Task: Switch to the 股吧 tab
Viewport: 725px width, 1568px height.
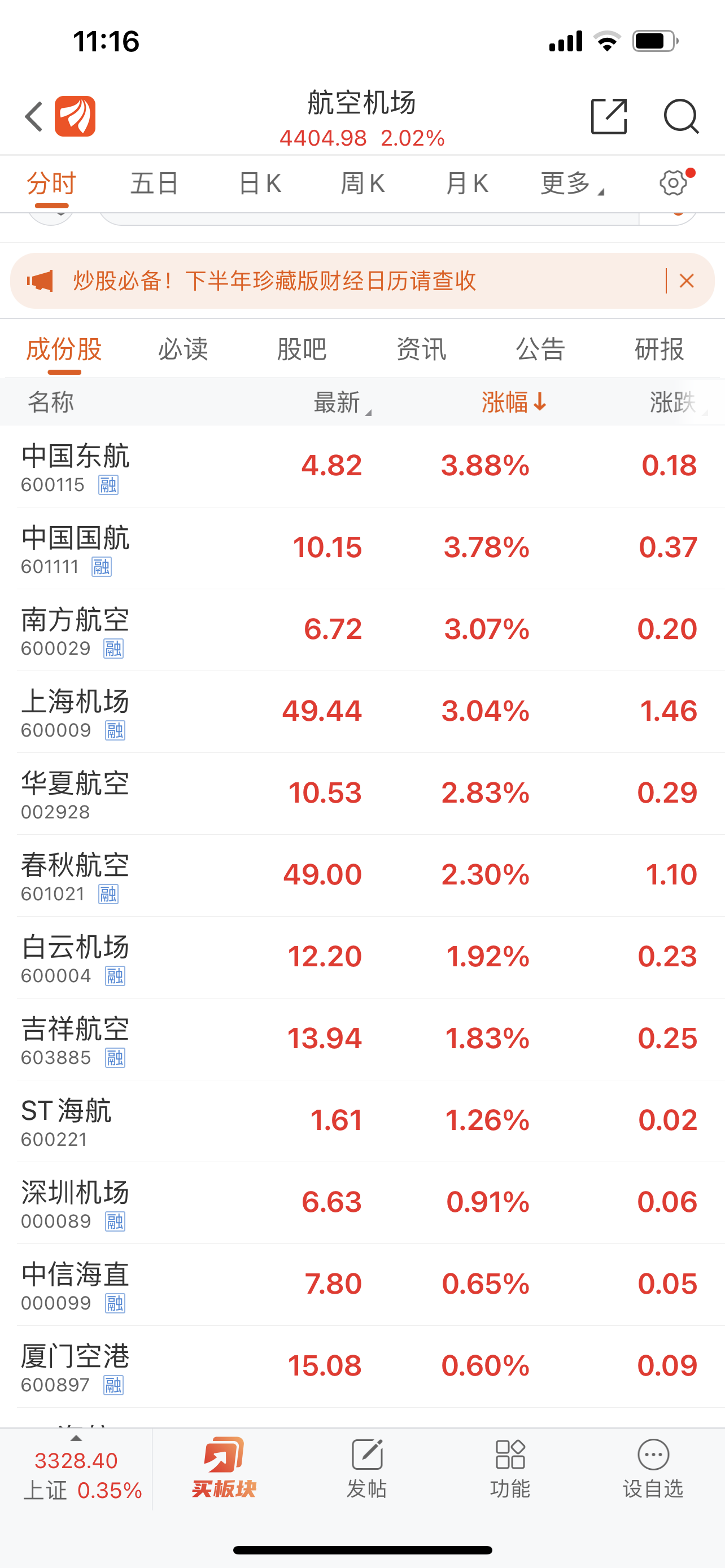Action: click(x=302, y=349)
